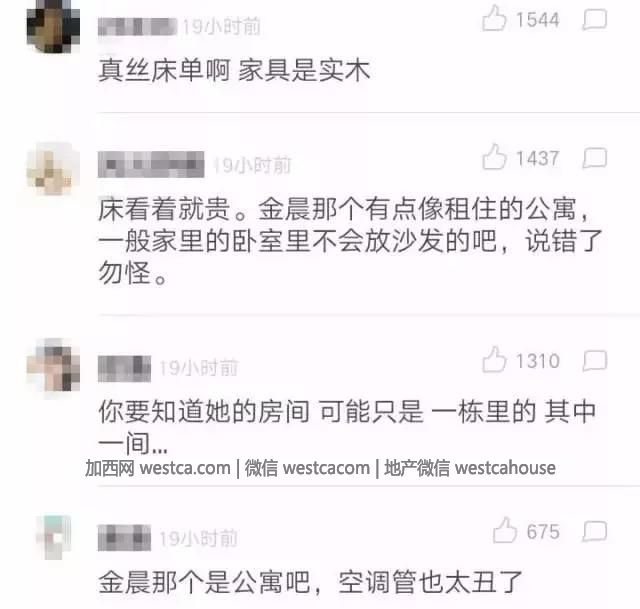Image resolution: width=640 pixels, height=609 pixels.
Task: Reply to the 真丝床单 comment
Action: click(x=595, y=19)
